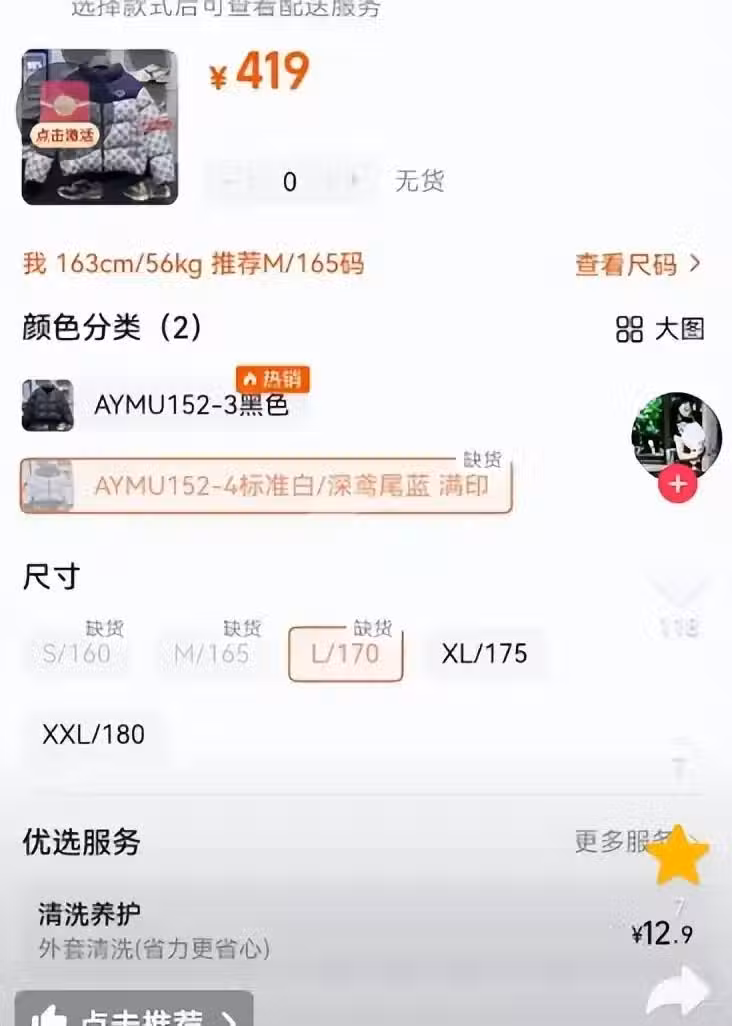The image size is (732, 1026).
Task: Choose the AYMU152-4标准白/深鸢尾蓝 满印 option
Action: click(x=266, y=486)
